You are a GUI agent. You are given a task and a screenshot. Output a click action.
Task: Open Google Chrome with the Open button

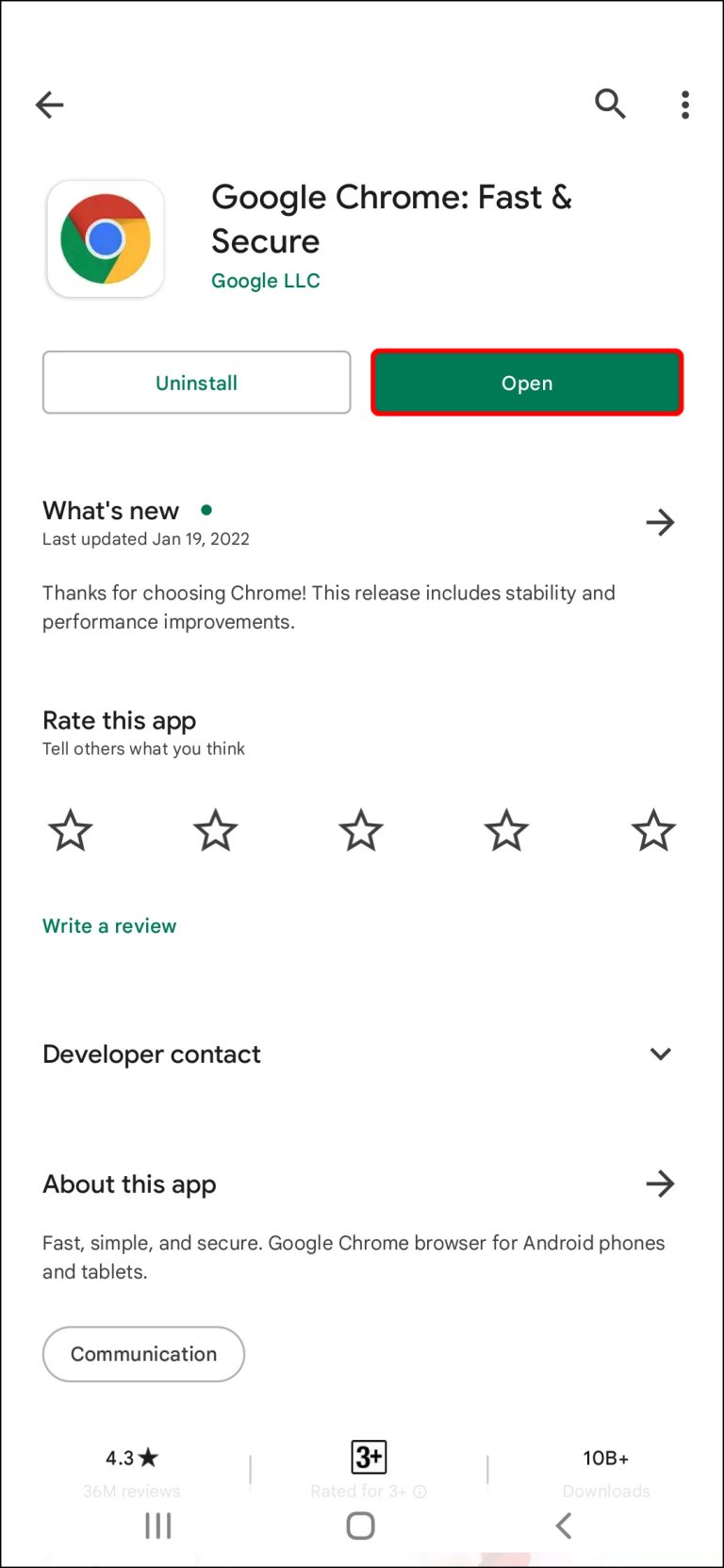(x=526, y=383)
